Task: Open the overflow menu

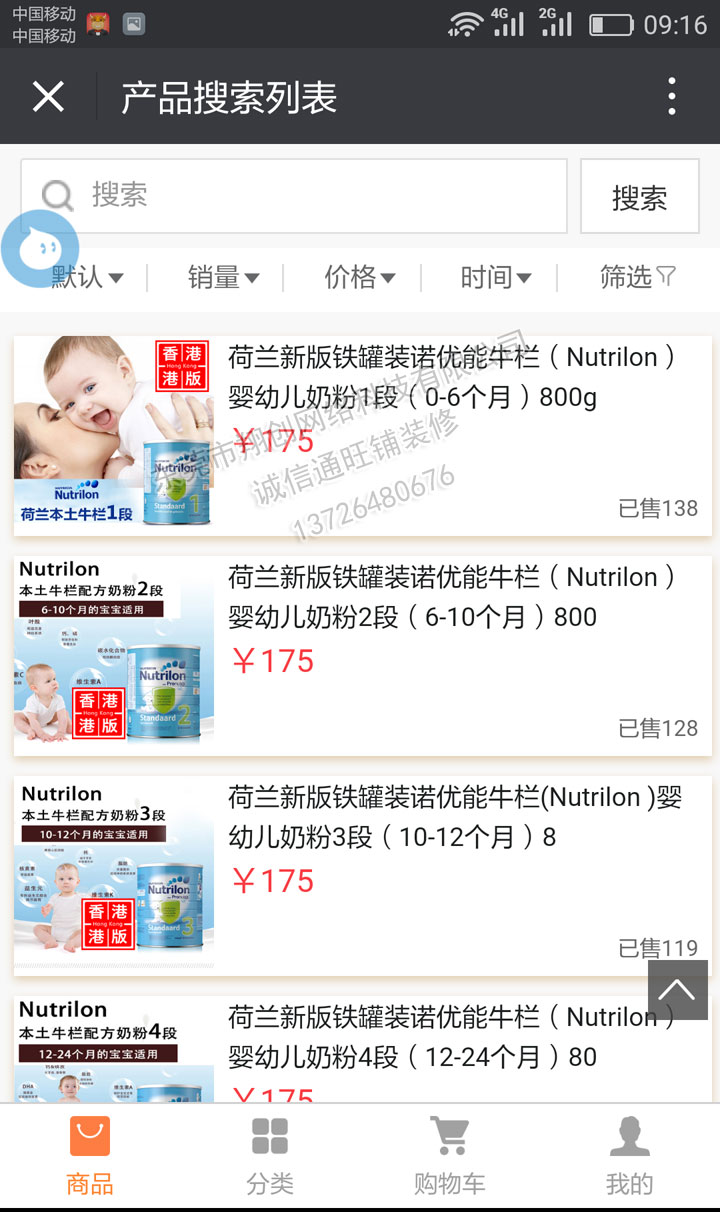Action: (672, 97)
